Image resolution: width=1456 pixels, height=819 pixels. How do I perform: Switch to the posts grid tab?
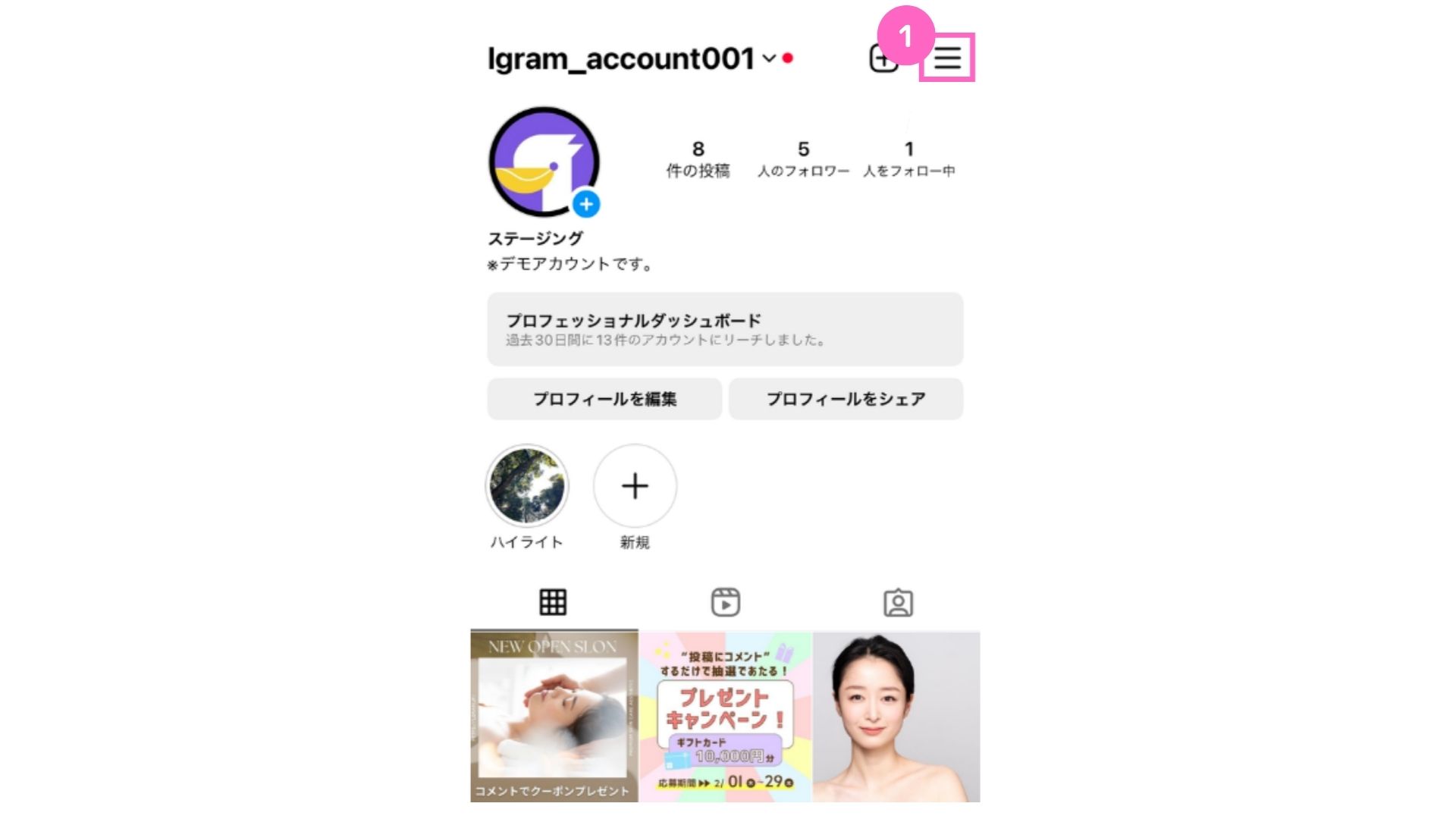coord(553,602)
